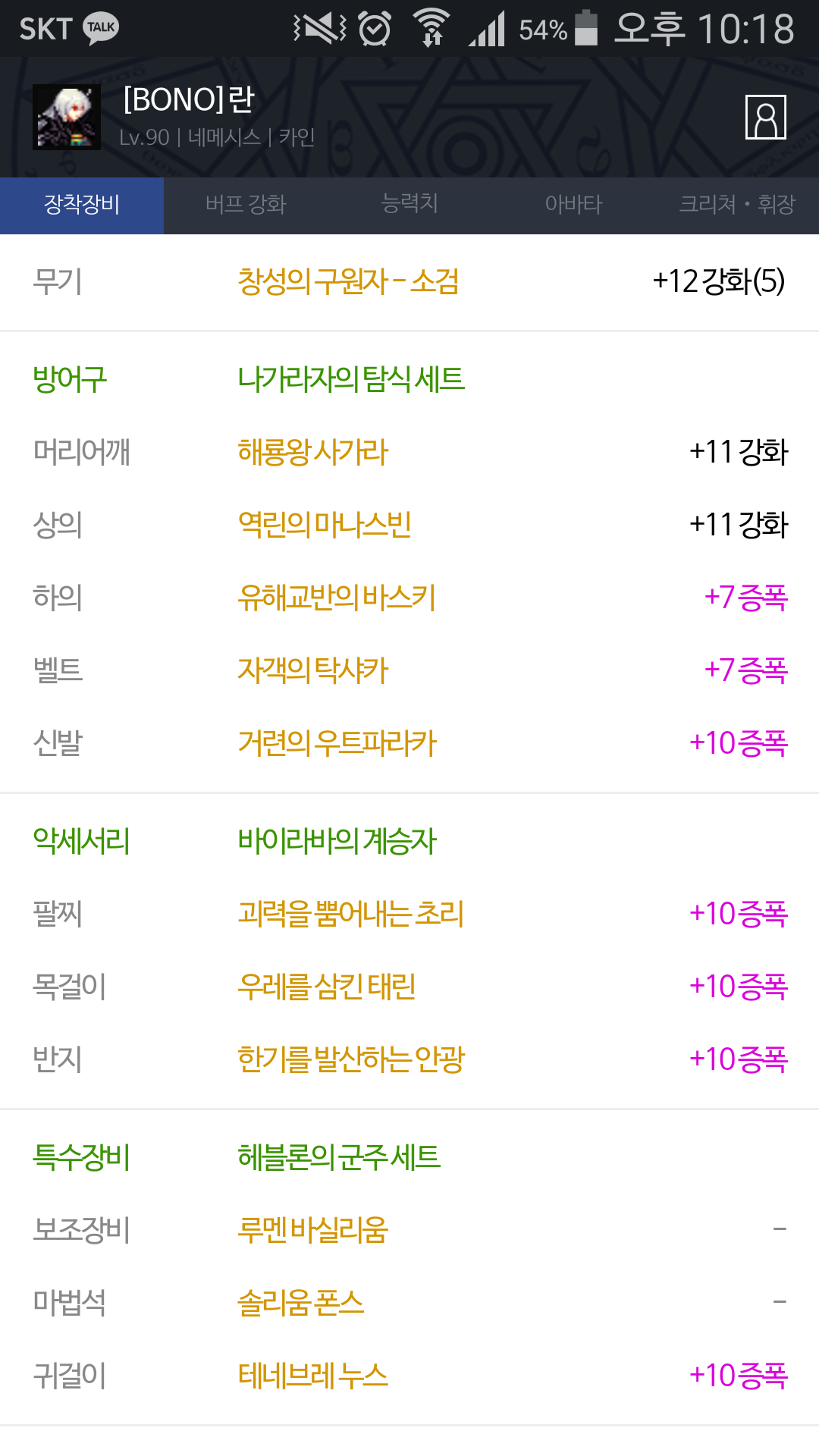Switch to the 능력치 tab
The width and height of the screenshot is (819, 1456).
pyautogui.click(x=409, y=205)
